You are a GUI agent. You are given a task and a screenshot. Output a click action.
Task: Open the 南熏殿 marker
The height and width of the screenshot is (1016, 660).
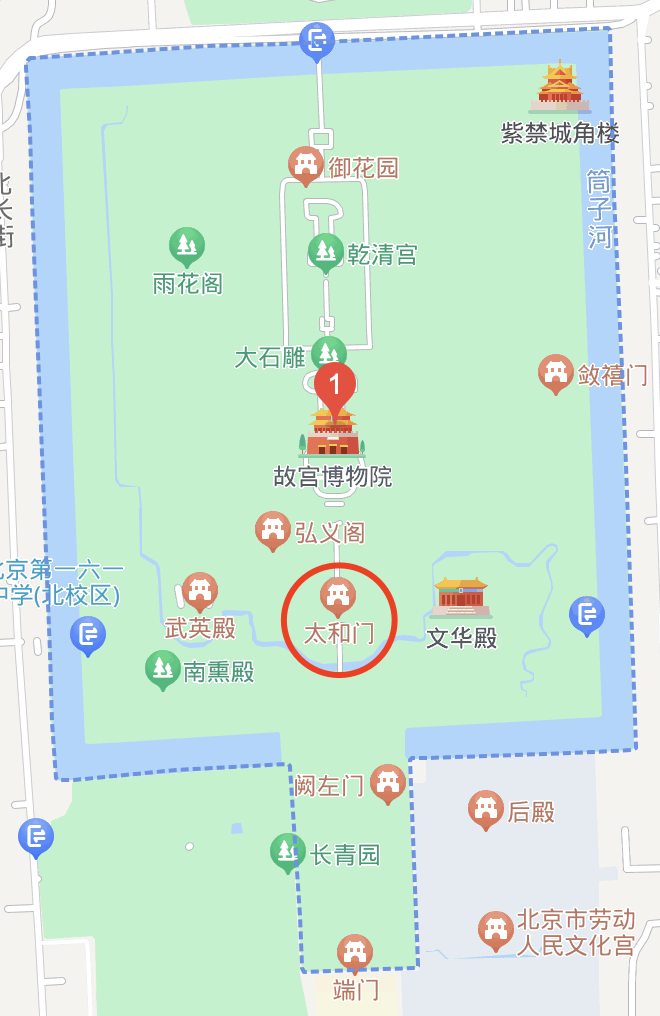(x=163, y=670)
